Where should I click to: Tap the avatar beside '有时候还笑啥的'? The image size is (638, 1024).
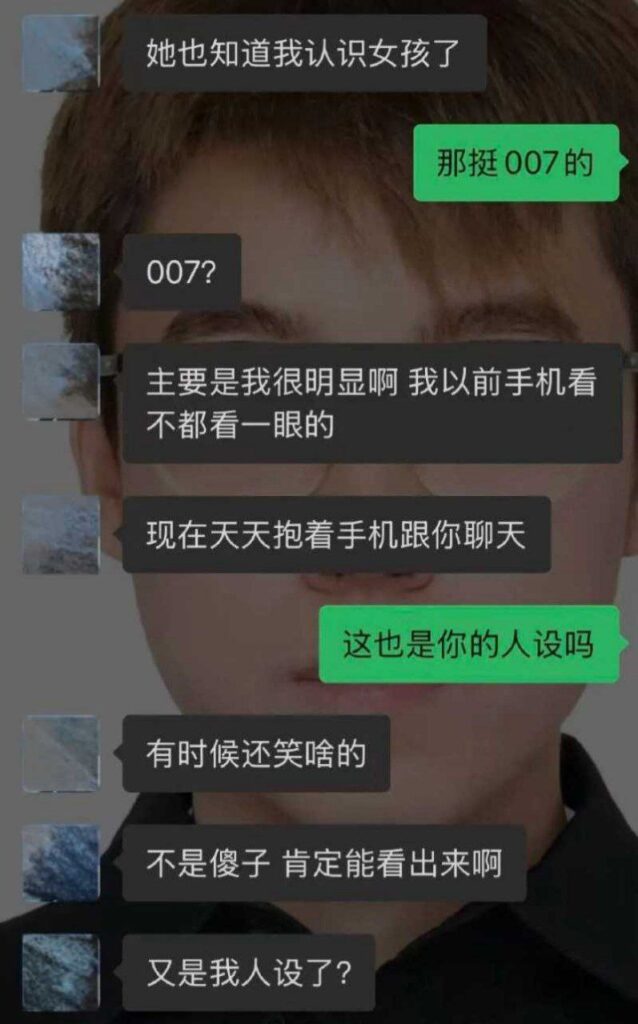pos(61,754)
